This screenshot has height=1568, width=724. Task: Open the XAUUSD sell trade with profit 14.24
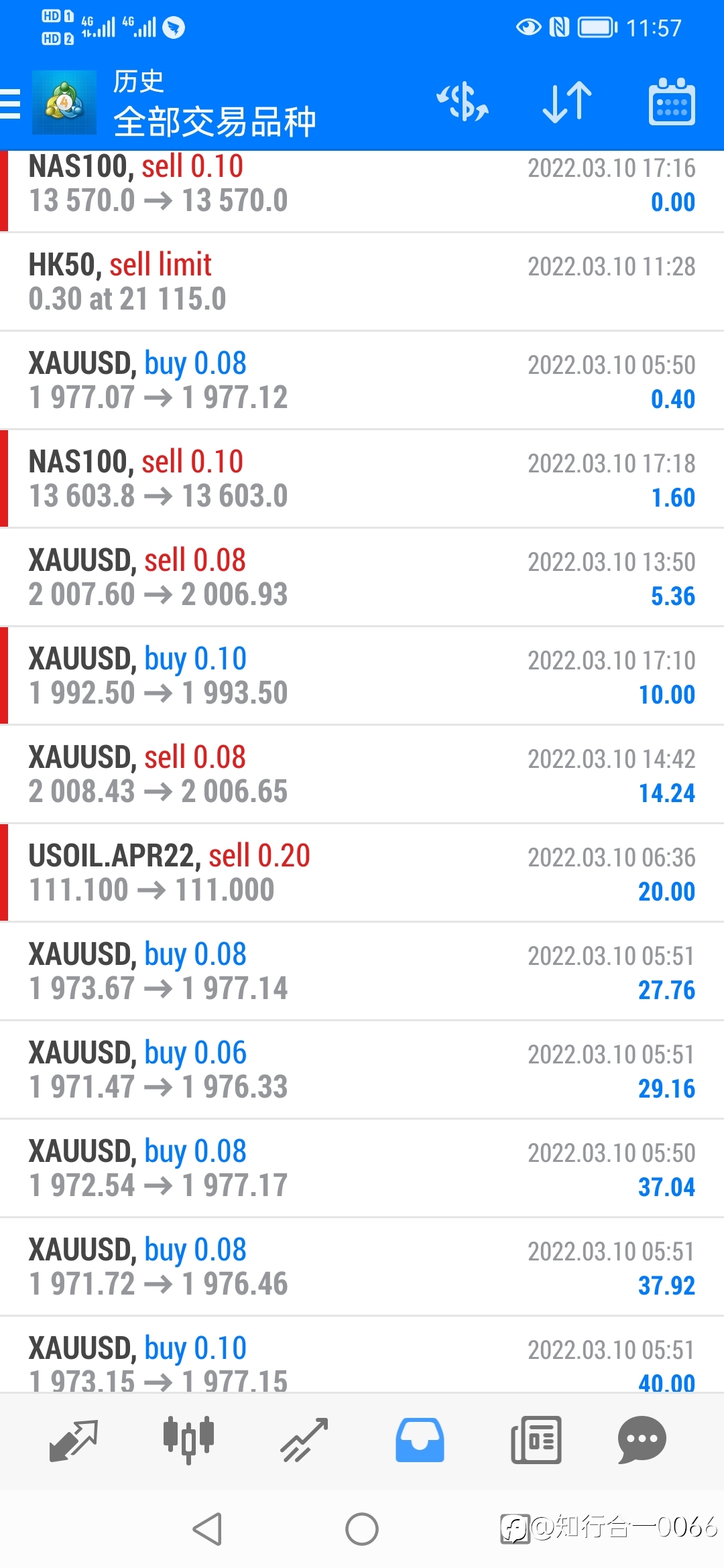(x=362, y=775)
